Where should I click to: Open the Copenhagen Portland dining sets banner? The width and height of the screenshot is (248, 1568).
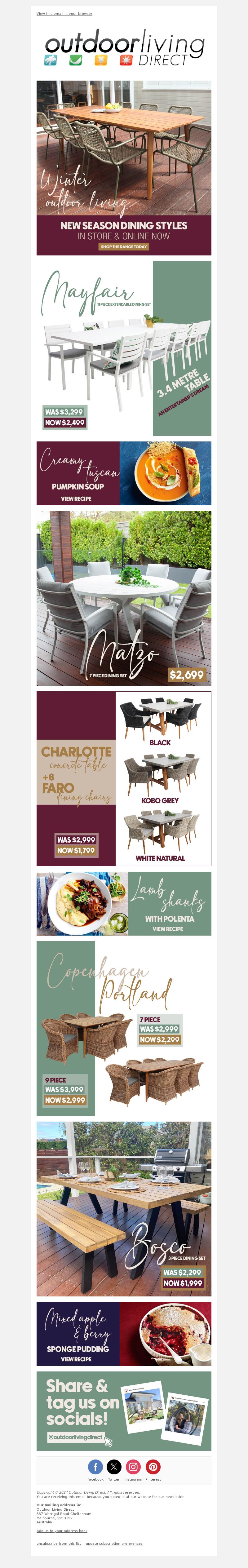coord(124,1027)
